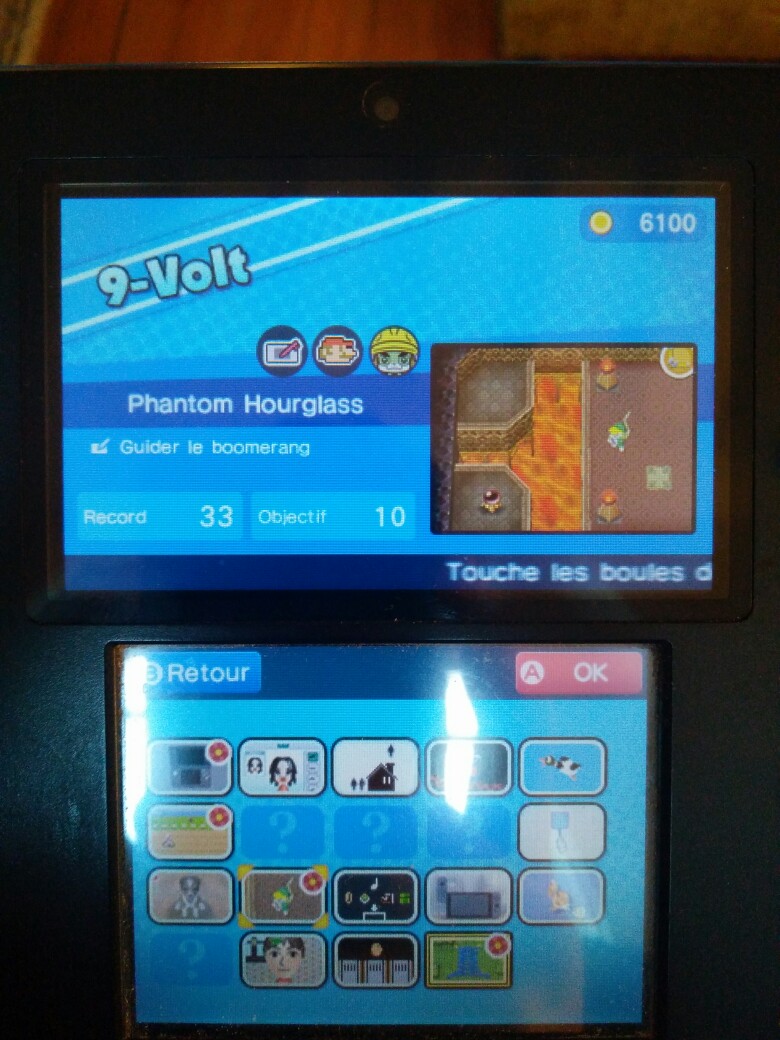Pick the green road microgame tile
The height and width of the screenshot is (1040, 780).
tap(190, 832)
